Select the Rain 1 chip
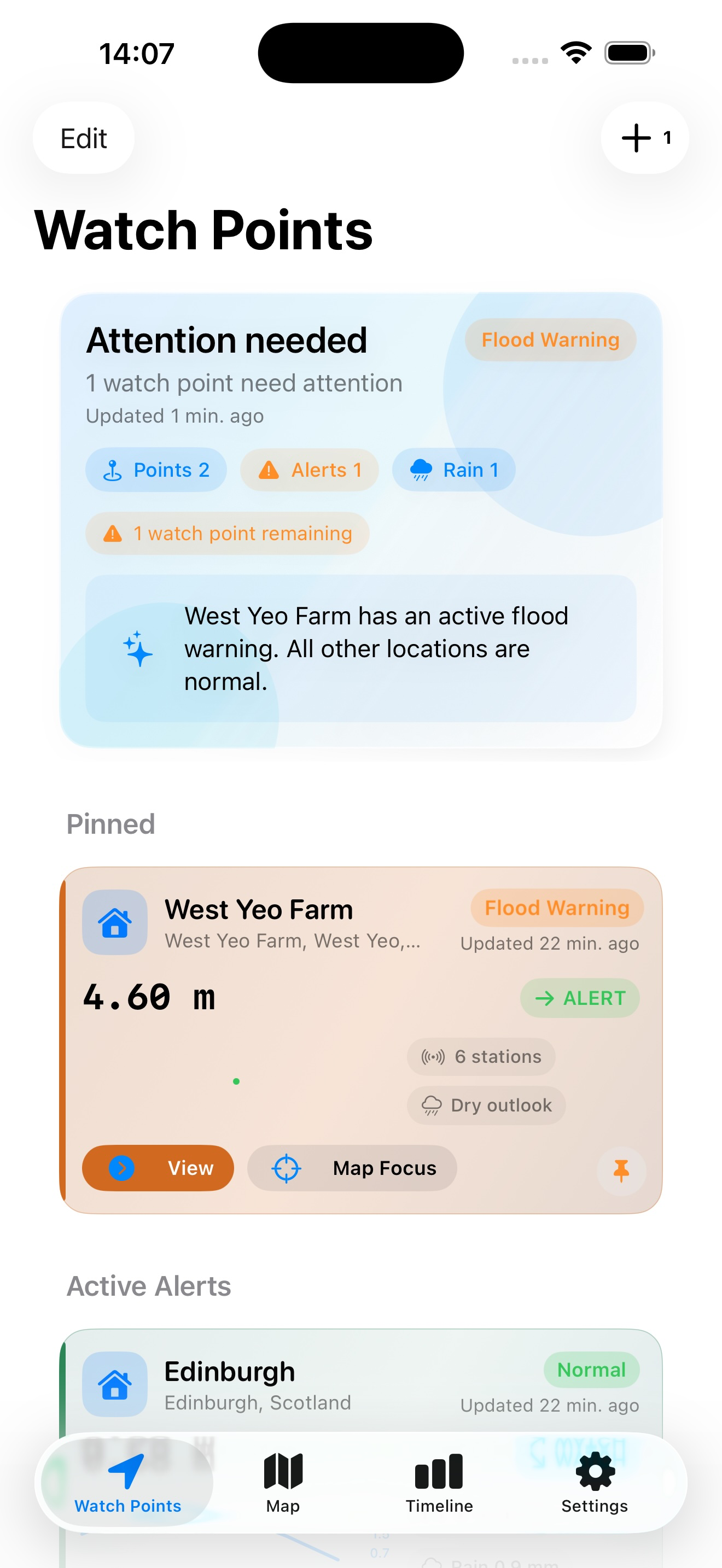This screenshot has height=1568, width=722. [453, 470]
